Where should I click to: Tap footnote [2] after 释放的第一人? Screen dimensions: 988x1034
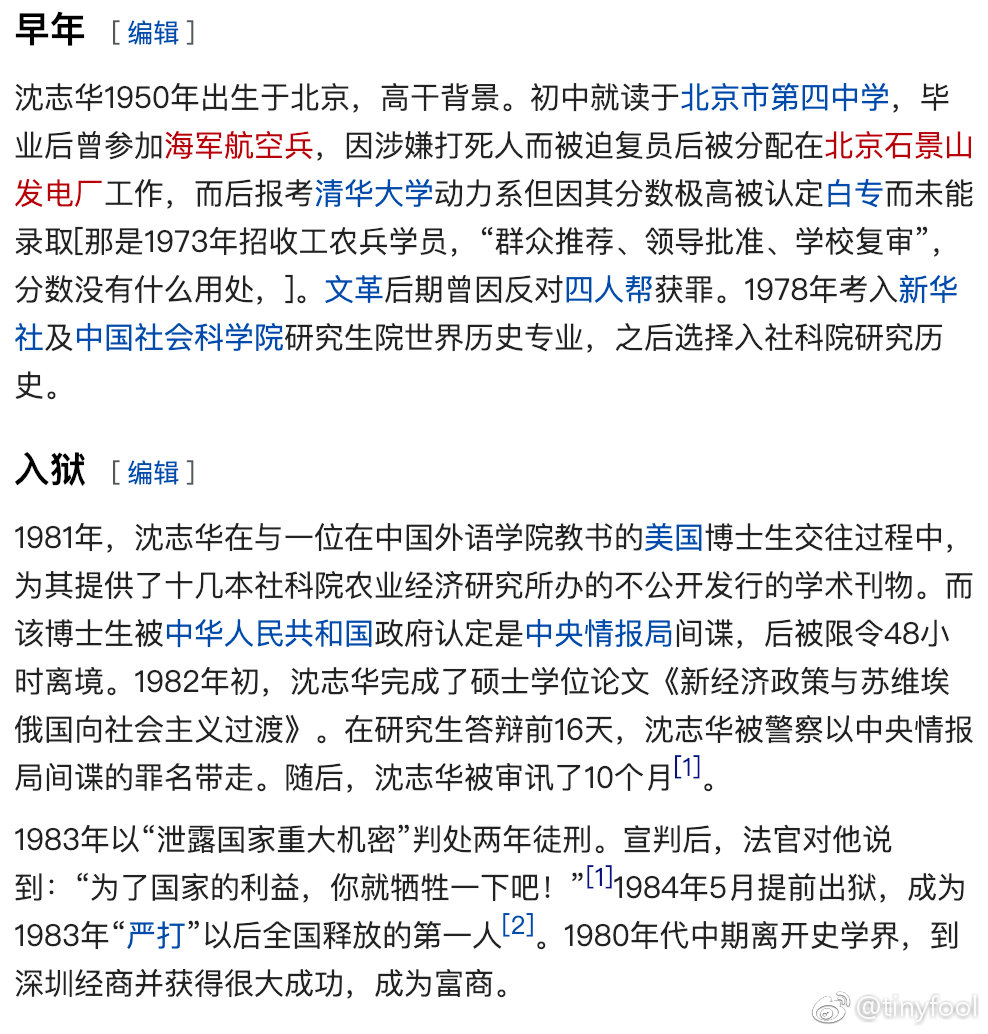tap(518, 925)
